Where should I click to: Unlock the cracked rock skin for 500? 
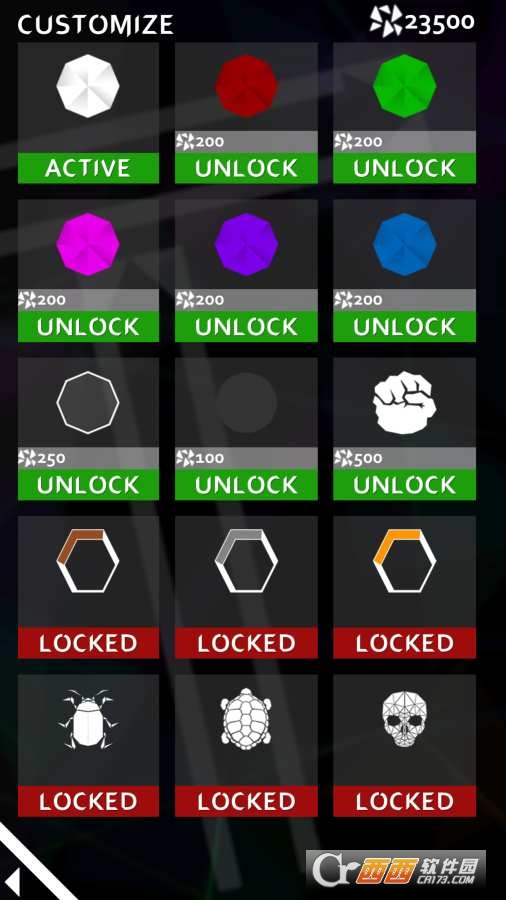[404, 485]
